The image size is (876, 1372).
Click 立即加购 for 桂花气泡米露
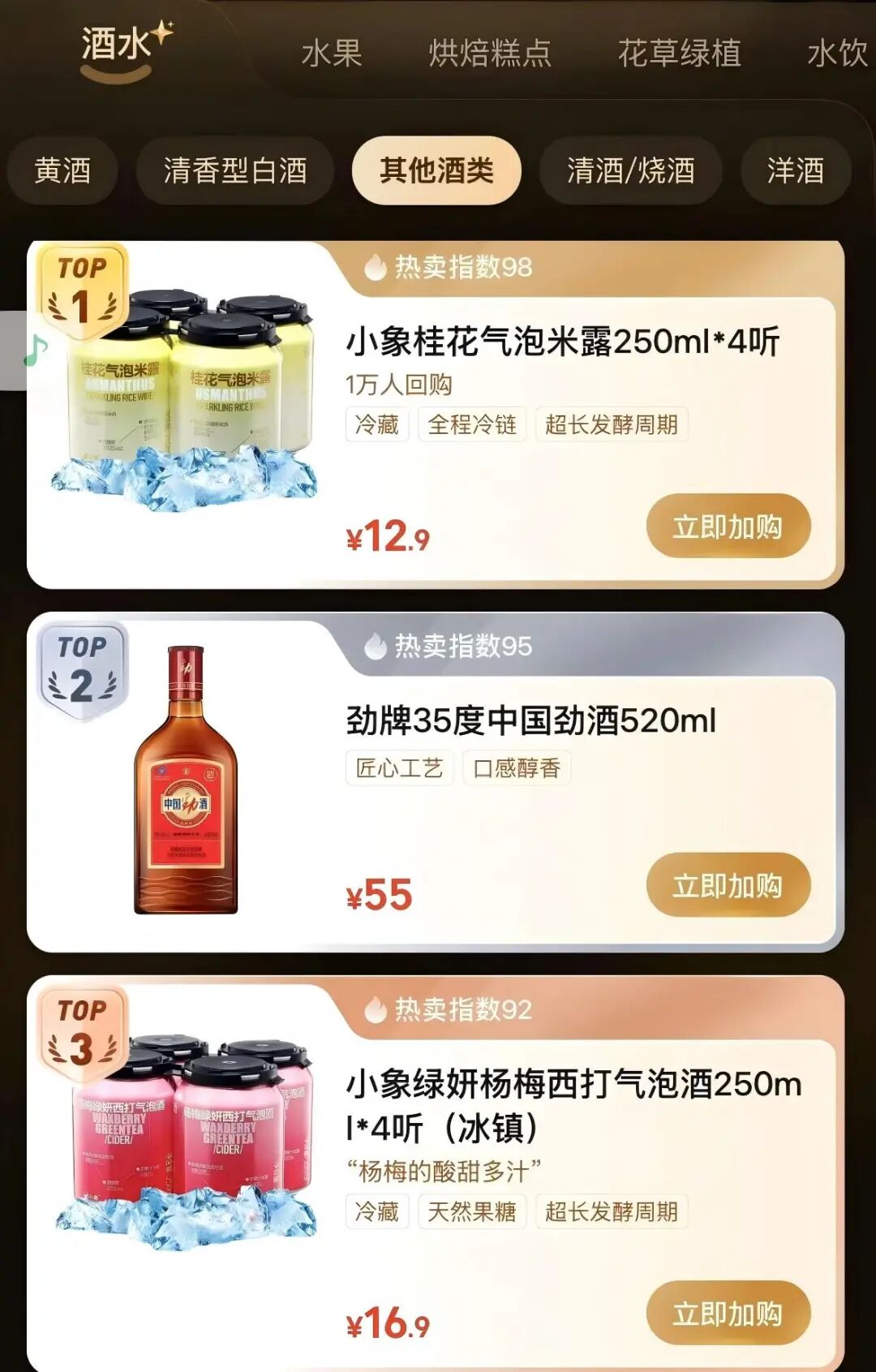pos(729,526)
